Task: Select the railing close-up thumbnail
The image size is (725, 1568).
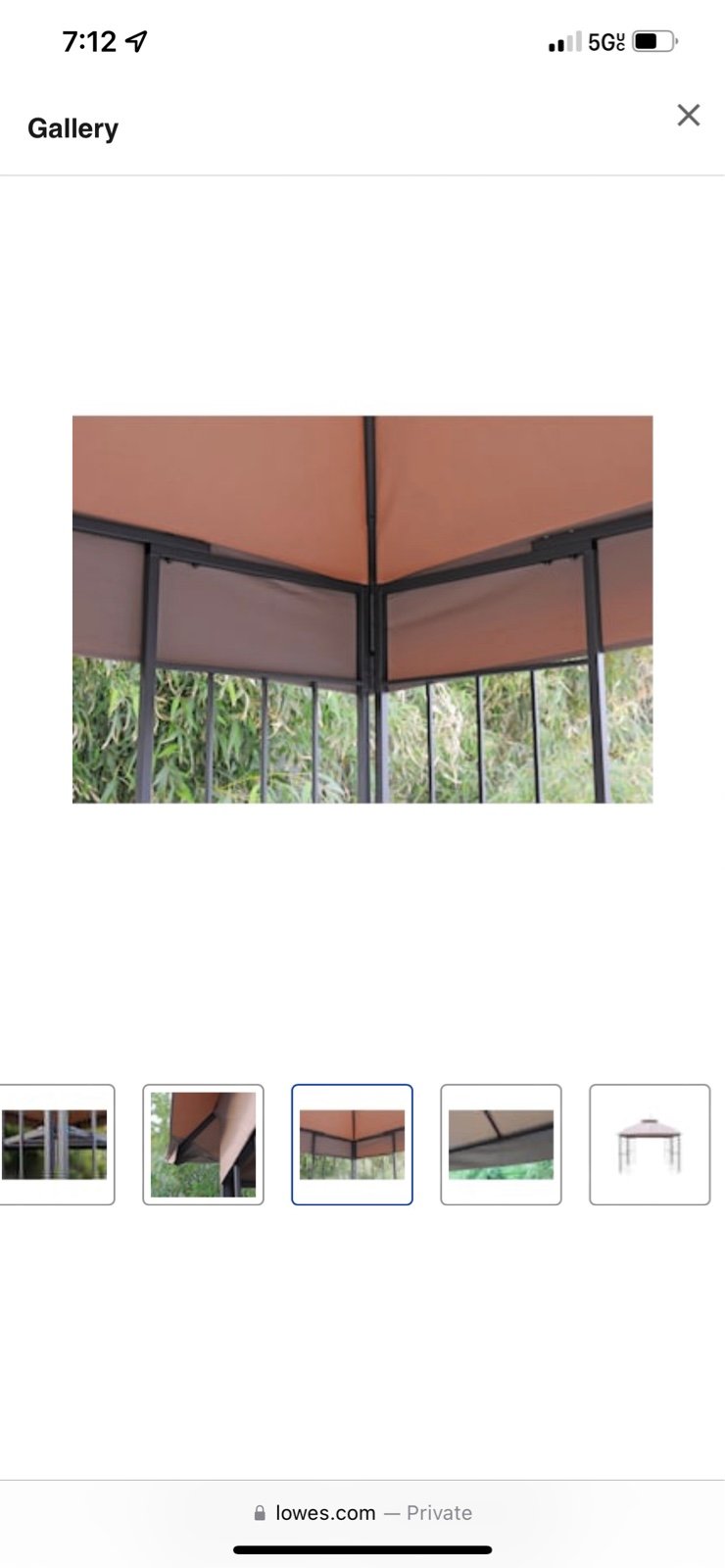Action: 56,1145
